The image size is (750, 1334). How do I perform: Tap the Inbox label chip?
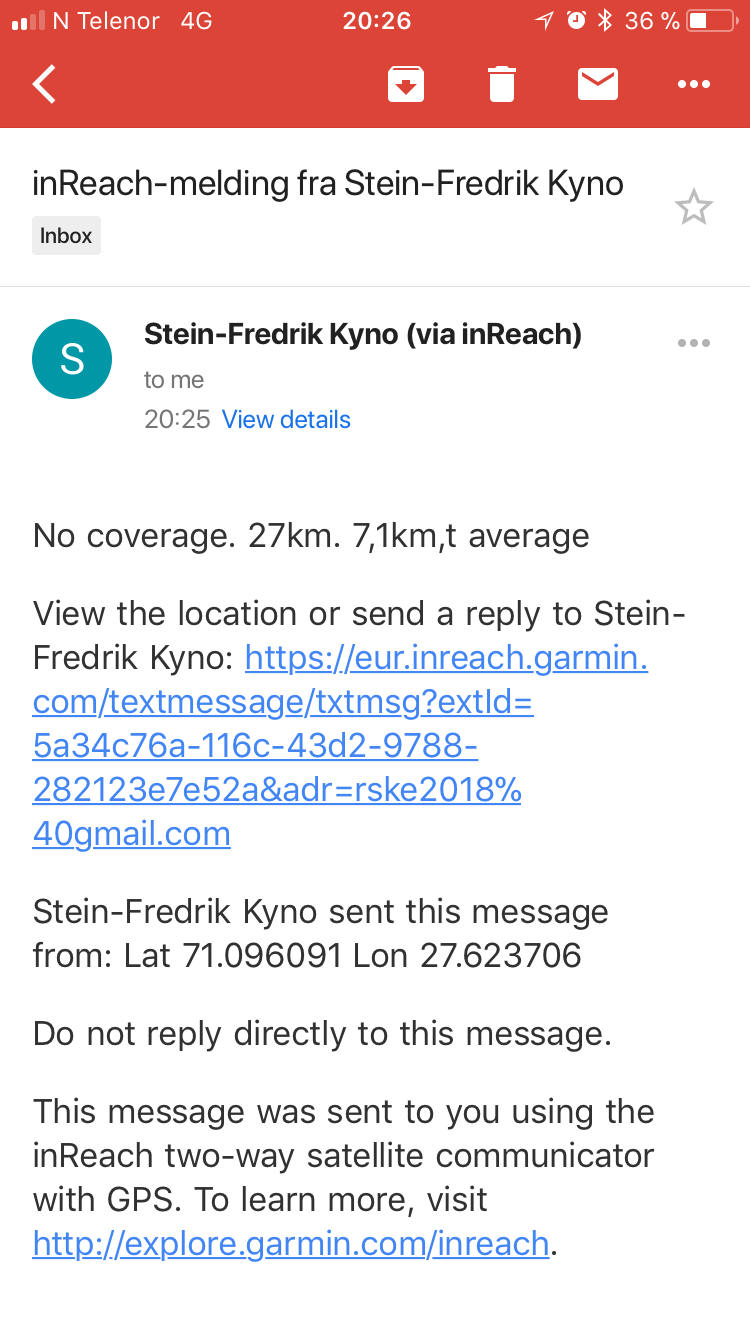tap(66, 236)
